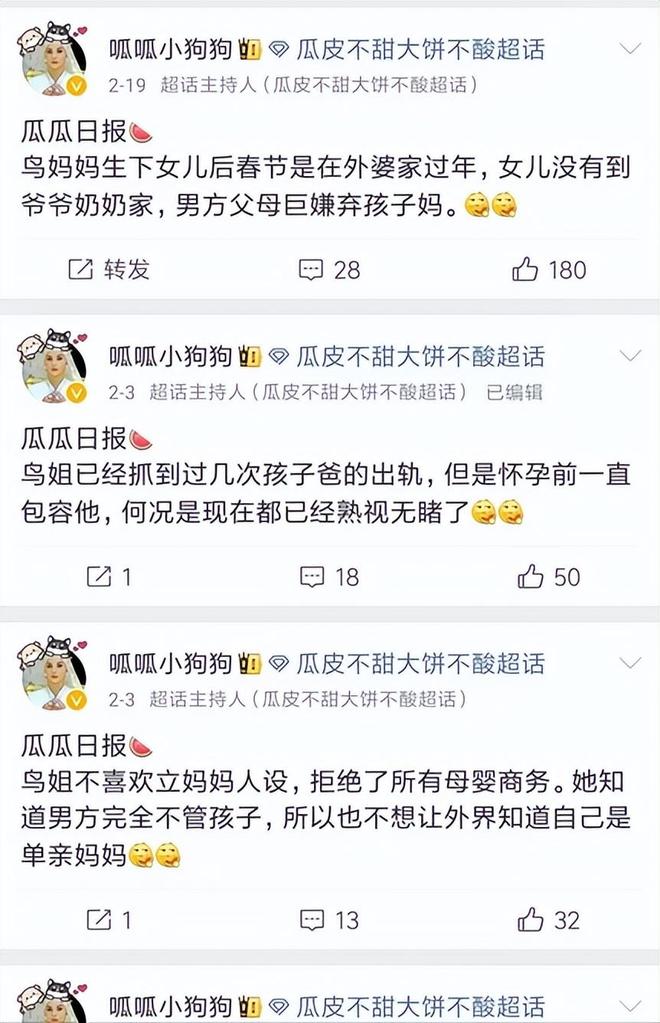Expand the options chevron on the 2-19 post
The width and height of the screenshot is (660, 1023).
click(x=630, y=48)
